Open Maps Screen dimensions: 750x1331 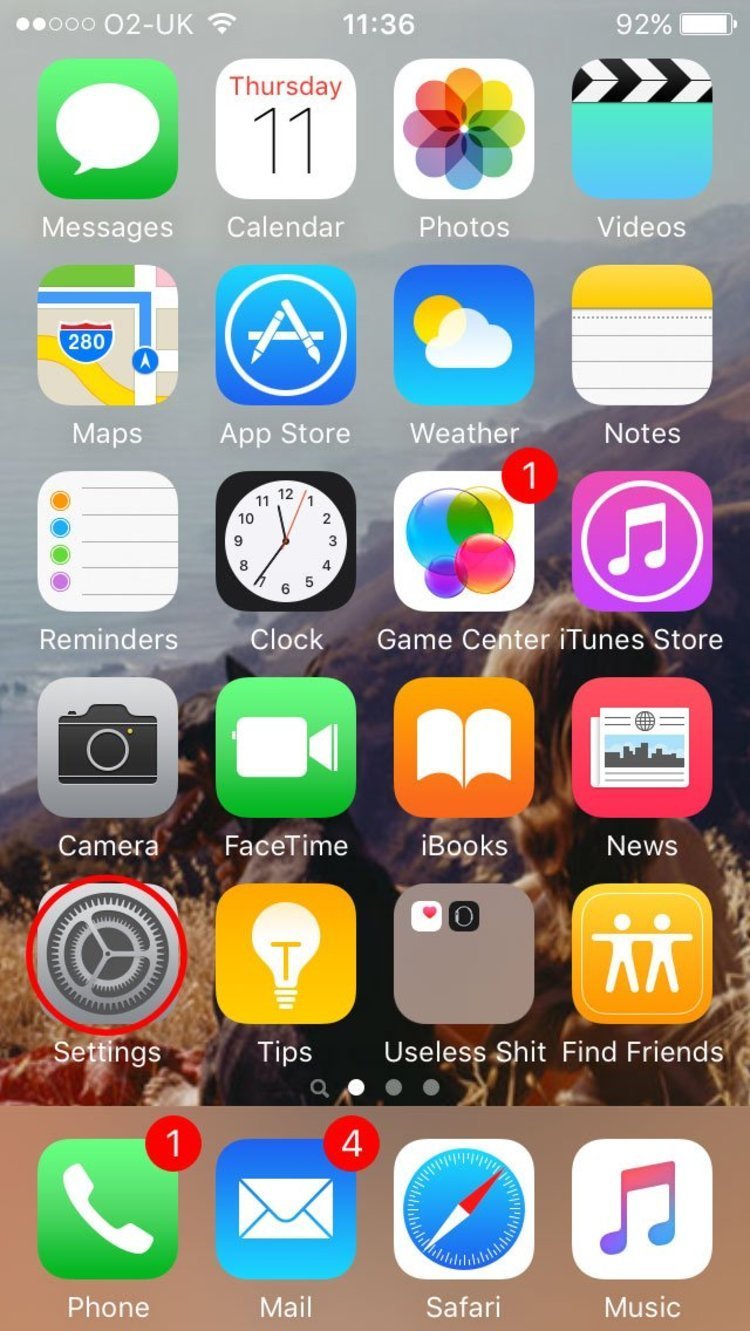(107, 335)
